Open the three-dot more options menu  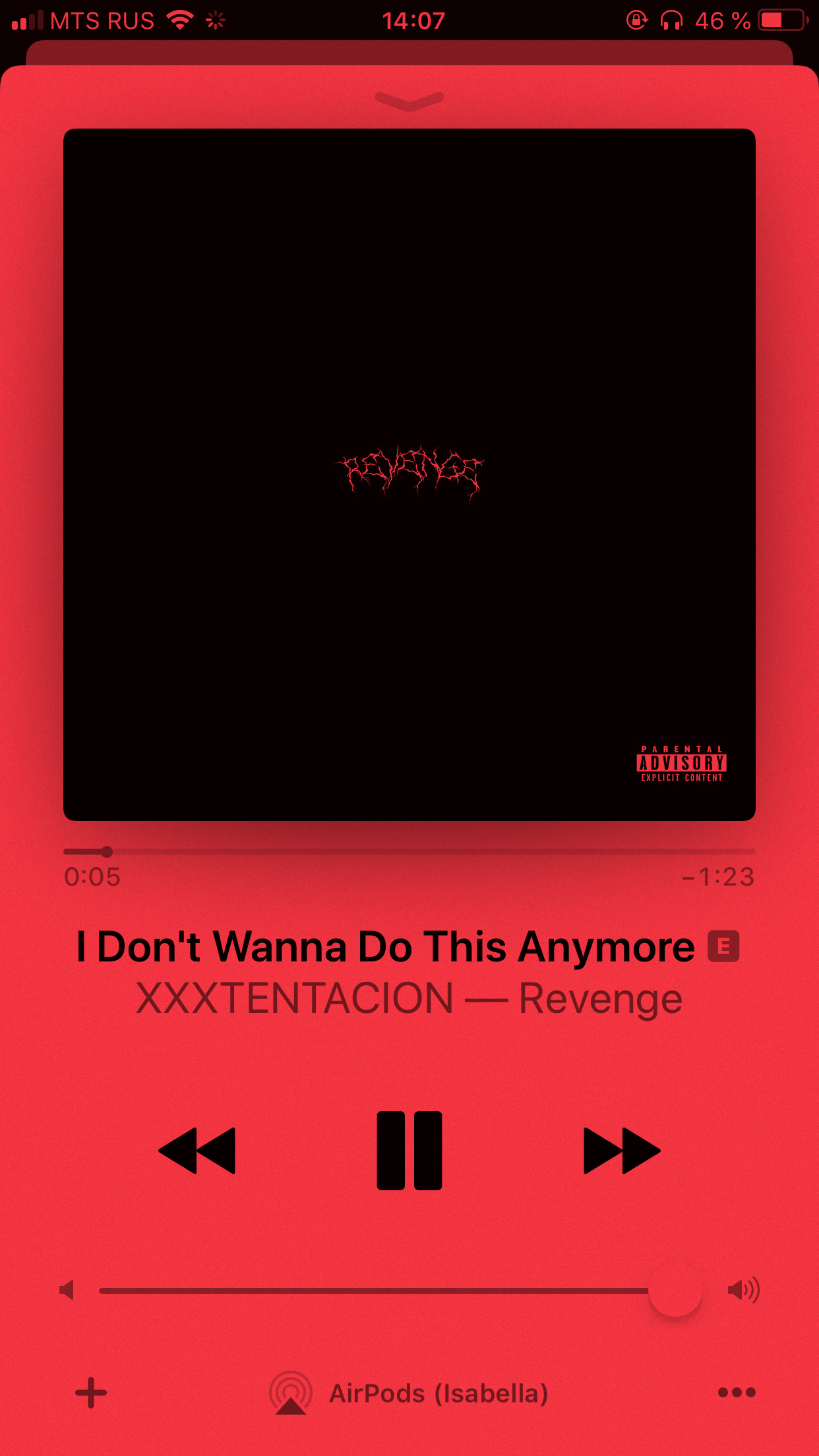click(x=737, y=1392)
